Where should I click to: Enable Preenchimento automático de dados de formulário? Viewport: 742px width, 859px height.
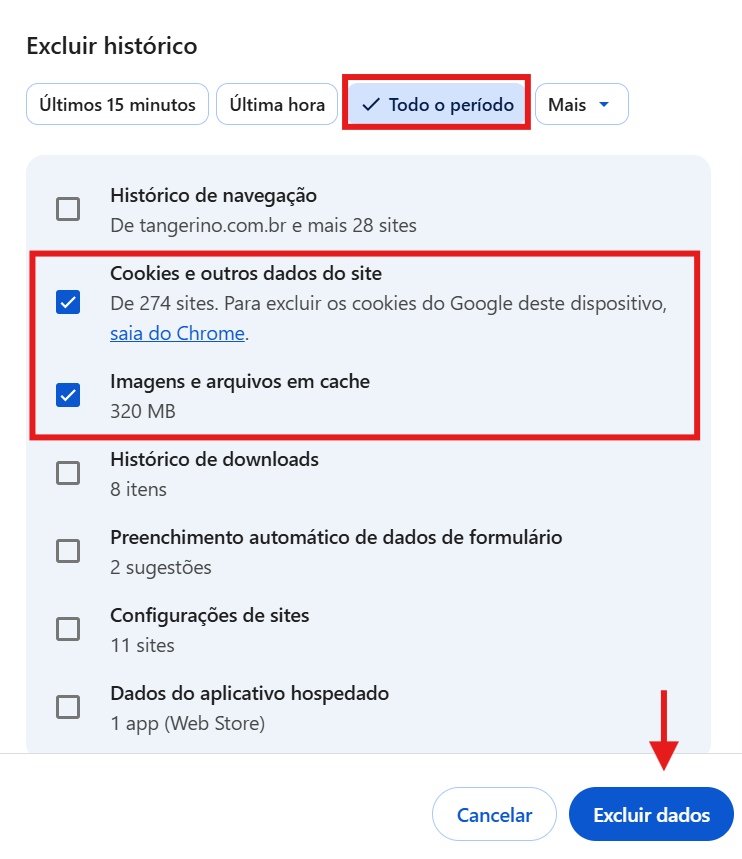click(x=68, y=551)
